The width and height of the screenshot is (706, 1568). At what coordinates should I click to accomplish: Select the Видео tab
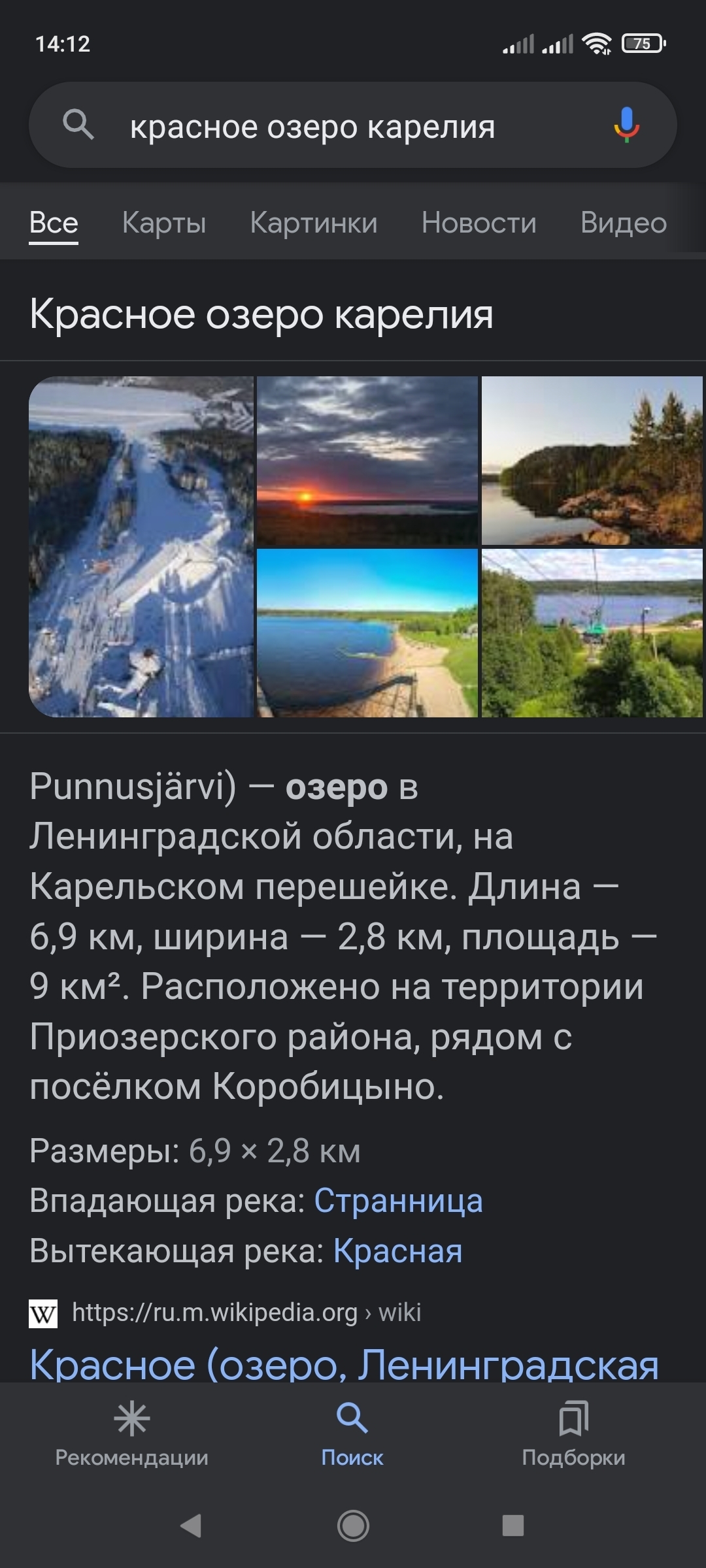pos(624,223)
